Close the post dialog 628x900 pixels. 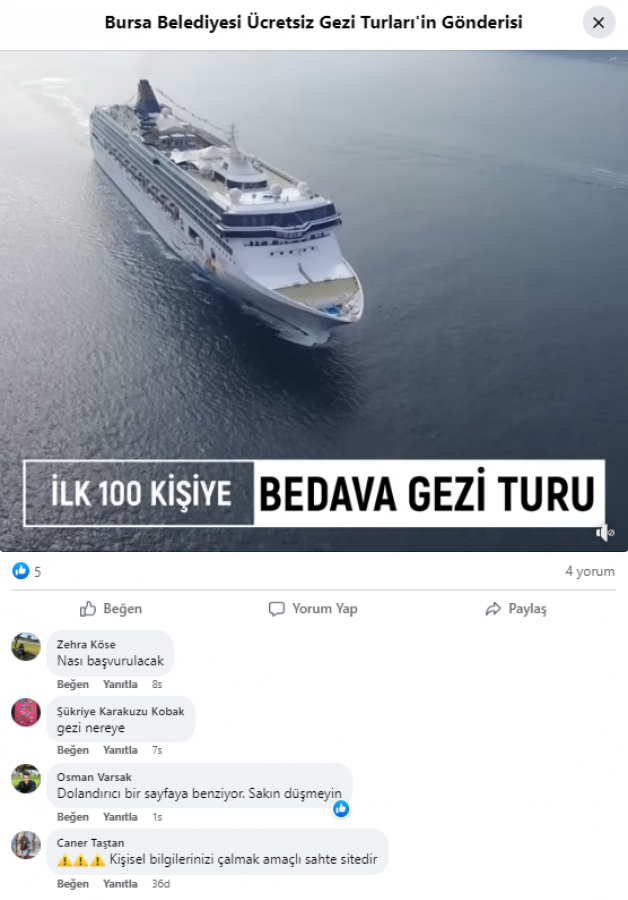(598, 22)
